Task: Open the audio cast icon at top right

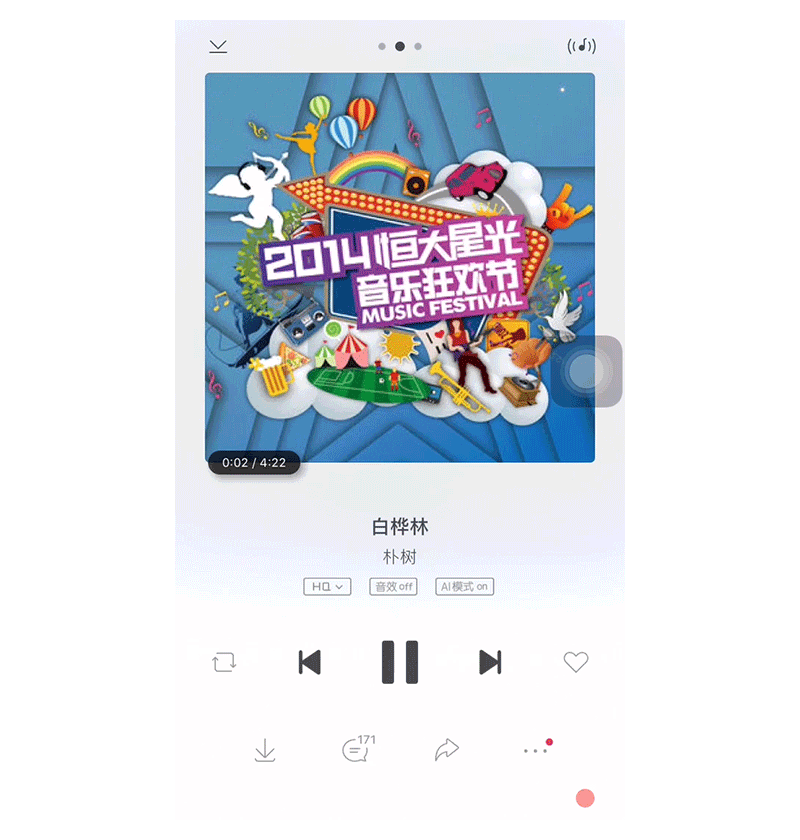Action: pos(581,46)
